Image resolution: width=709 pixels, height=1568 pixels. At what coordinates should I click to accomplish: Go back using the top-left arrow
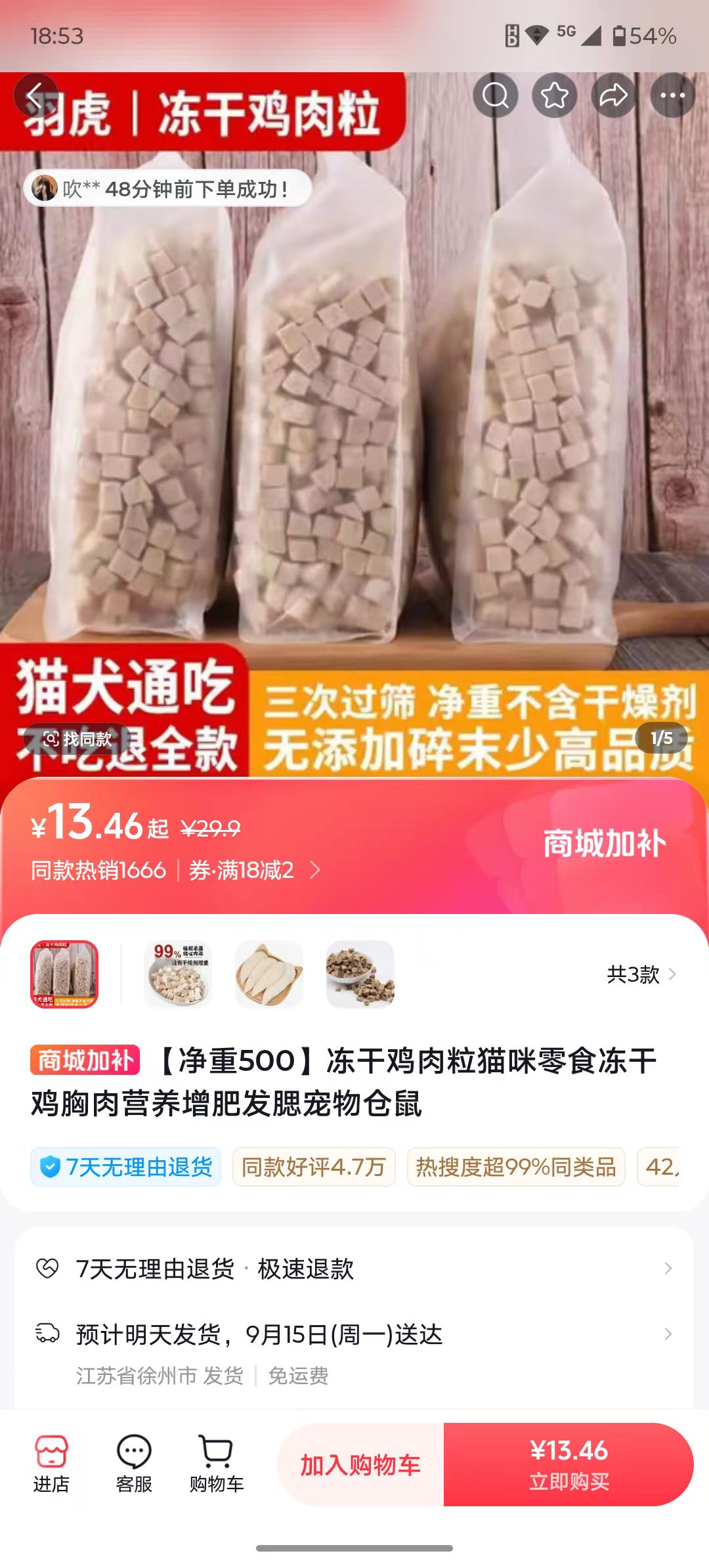click(x=36, y=96)
